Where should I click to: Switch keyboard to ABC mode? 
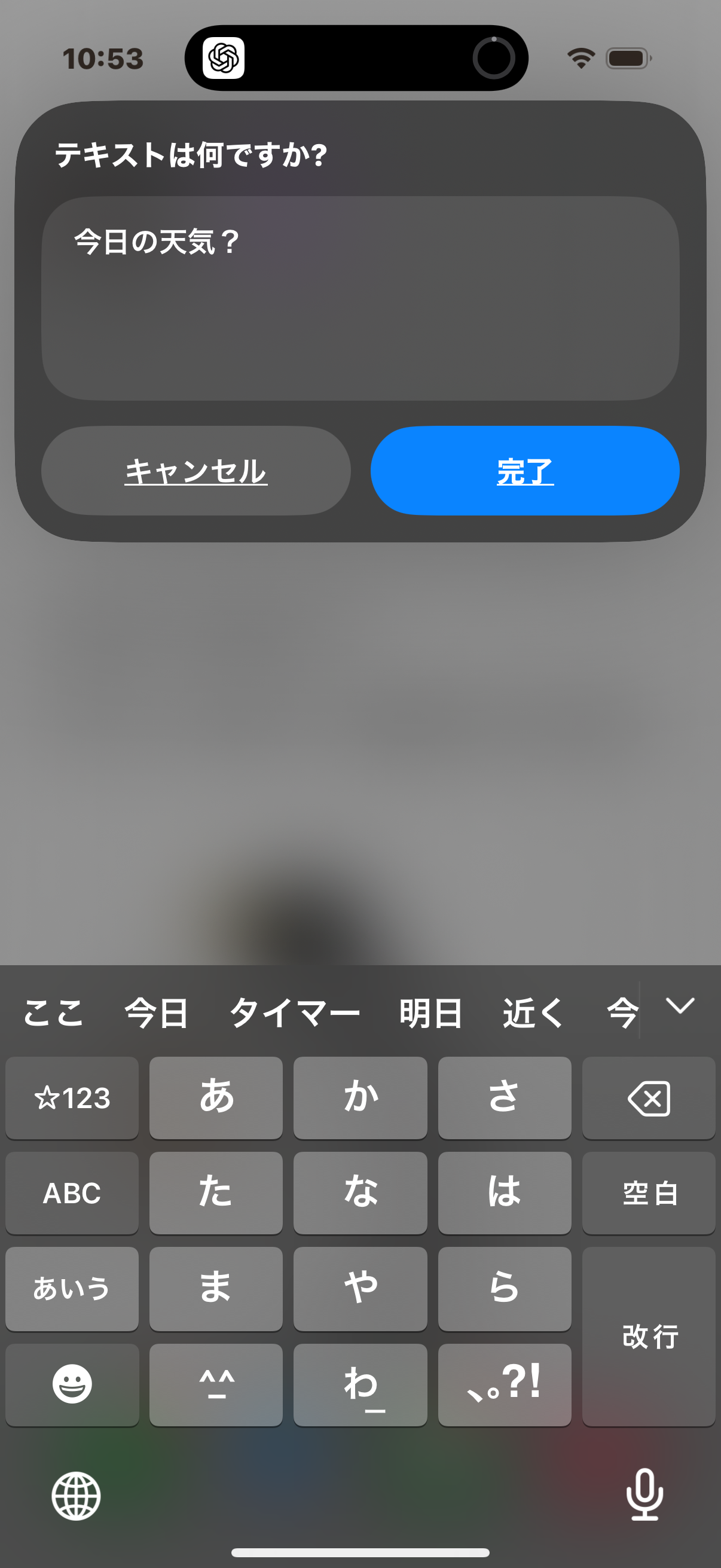pos(72,1193)
